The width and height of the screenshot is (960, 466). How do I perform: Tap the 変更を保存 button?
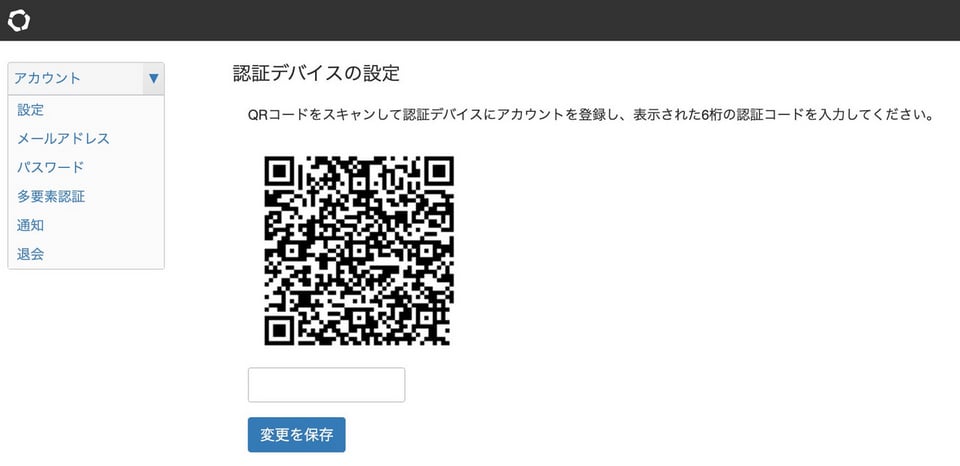click(x=296, y=435)
